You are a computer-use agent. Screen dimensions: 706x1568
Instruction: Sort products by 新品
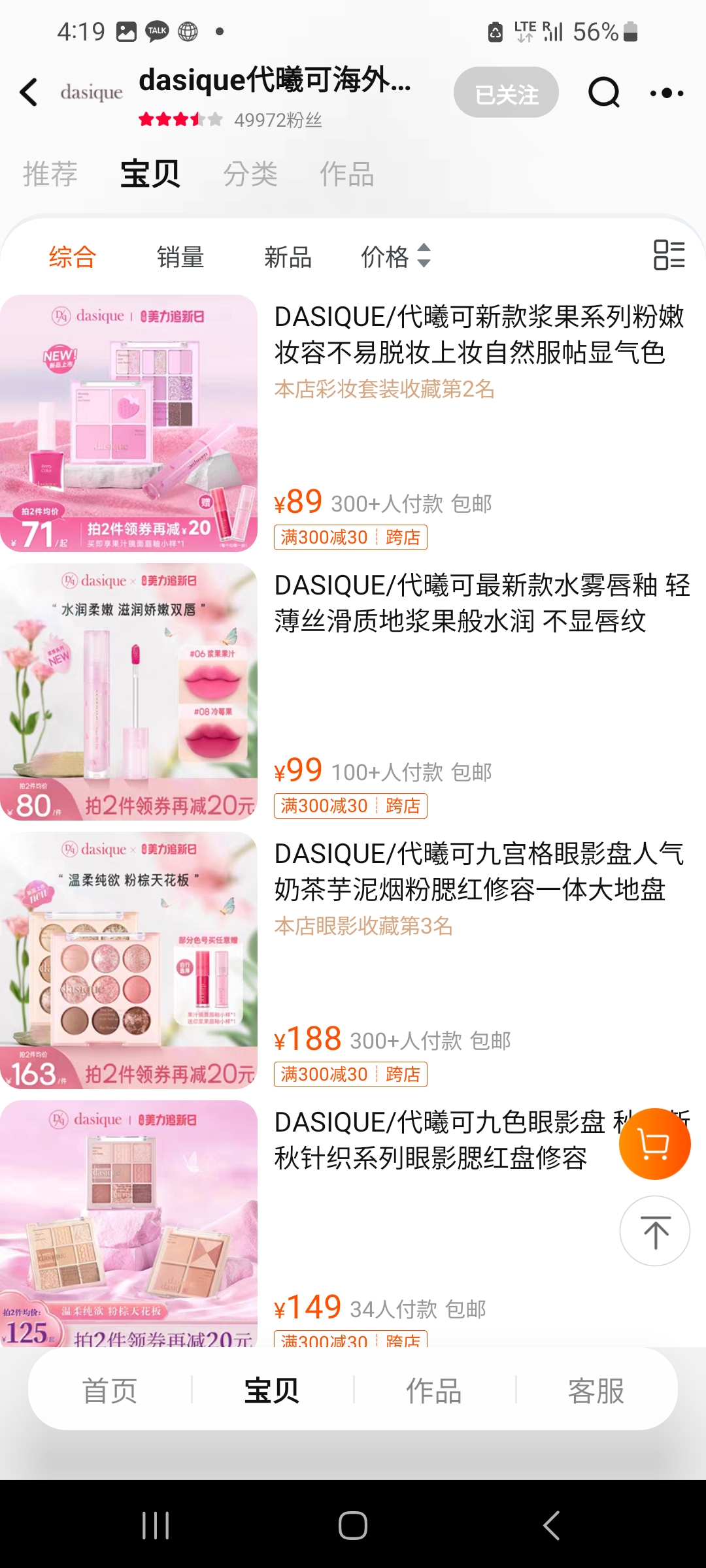(288, 257)
